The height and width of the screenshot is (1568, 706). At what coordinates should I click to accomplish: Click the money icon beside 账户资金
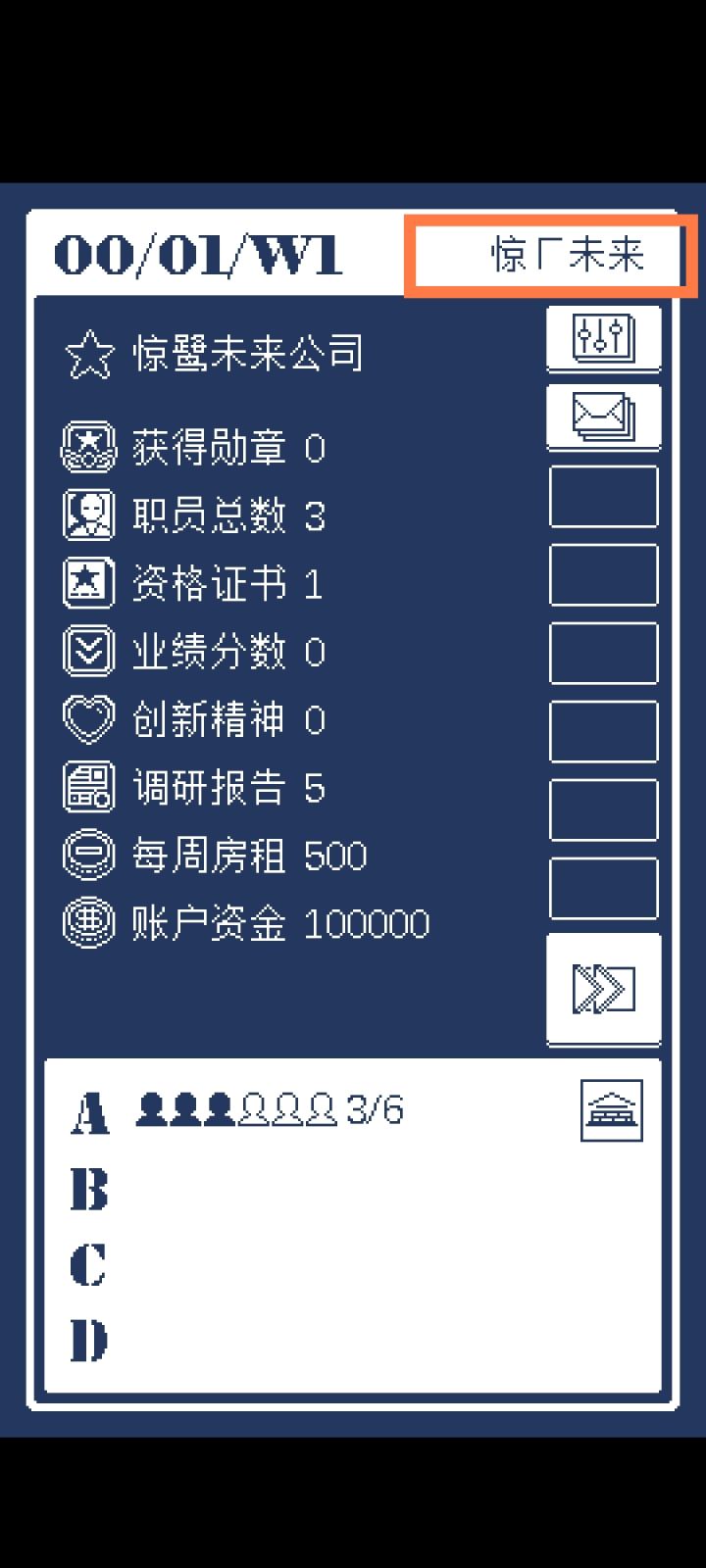88,922
